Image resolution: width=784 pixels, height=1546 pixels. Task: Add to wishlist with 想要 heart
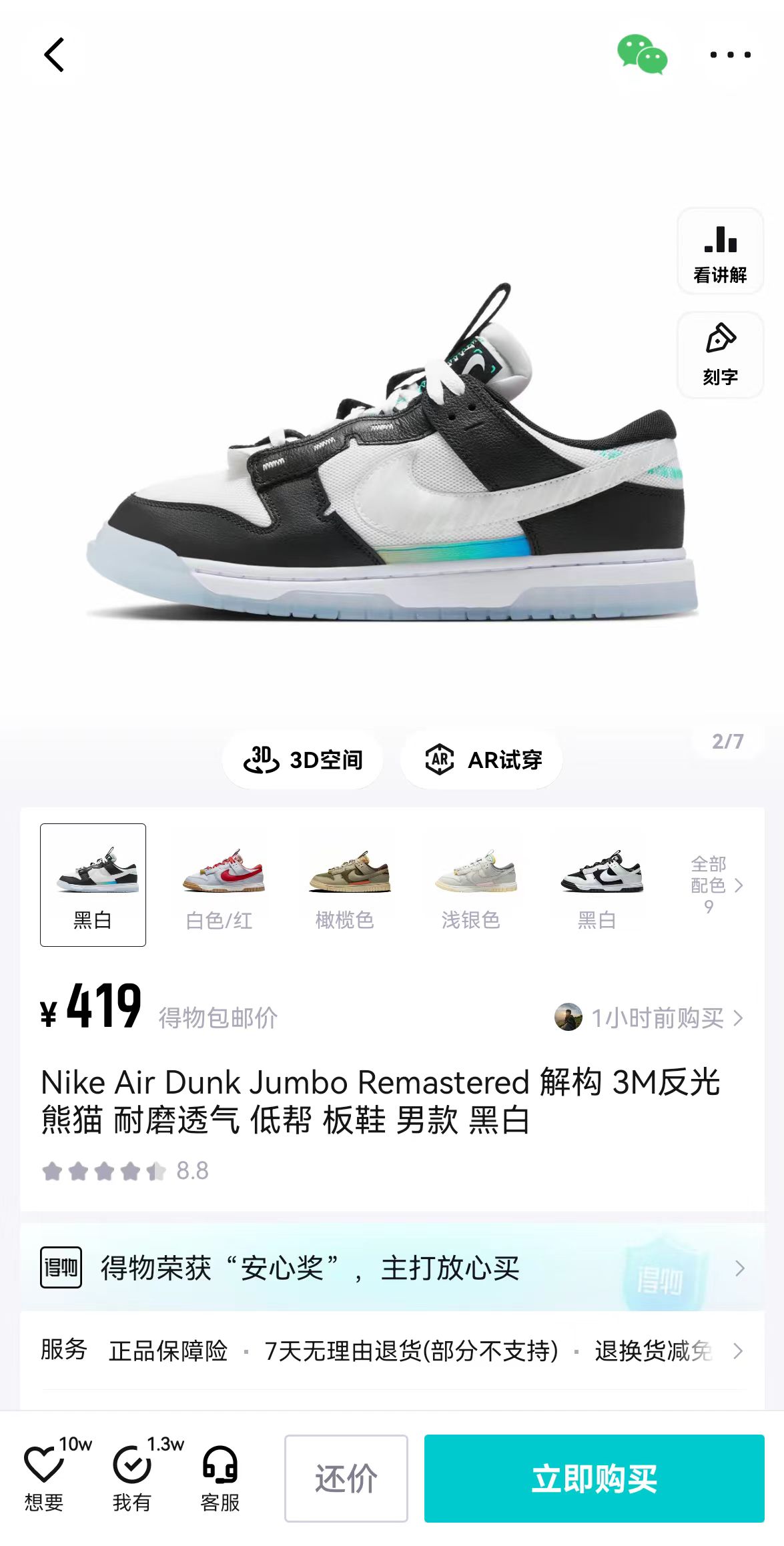(45, 1476)
